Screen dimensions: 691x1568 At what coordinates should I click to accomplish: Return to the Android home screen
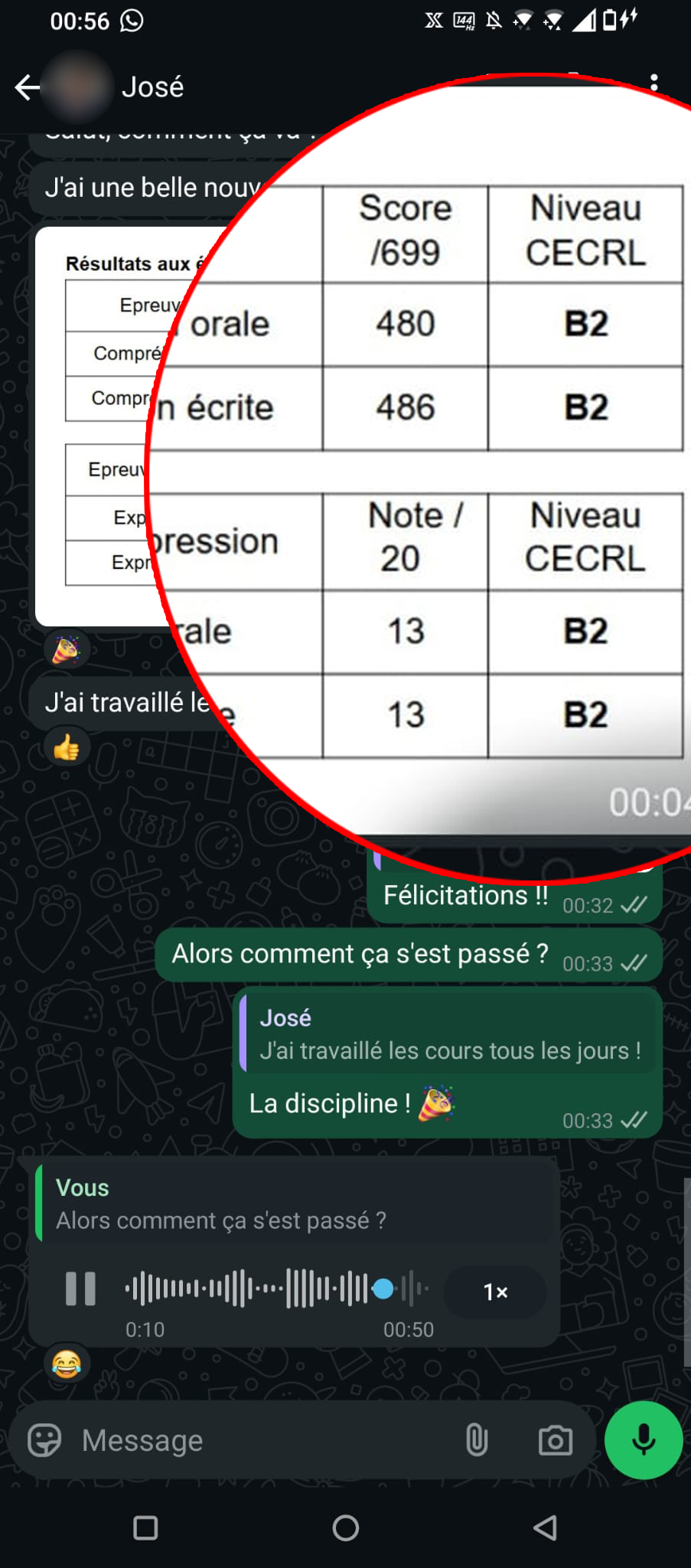point(346,1528)
